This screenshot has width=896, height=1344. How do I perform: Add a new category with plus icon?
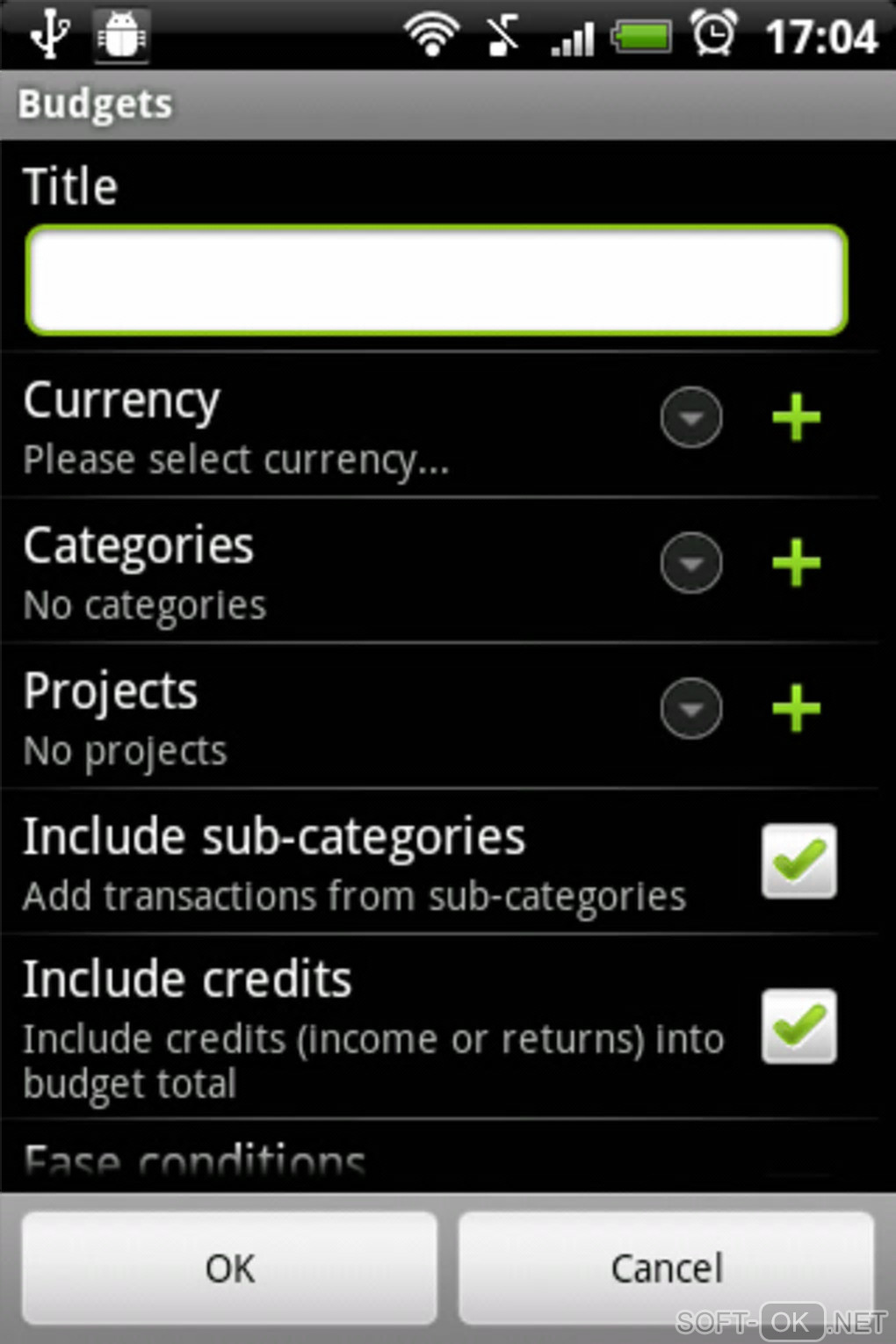(x=796, y=562)
